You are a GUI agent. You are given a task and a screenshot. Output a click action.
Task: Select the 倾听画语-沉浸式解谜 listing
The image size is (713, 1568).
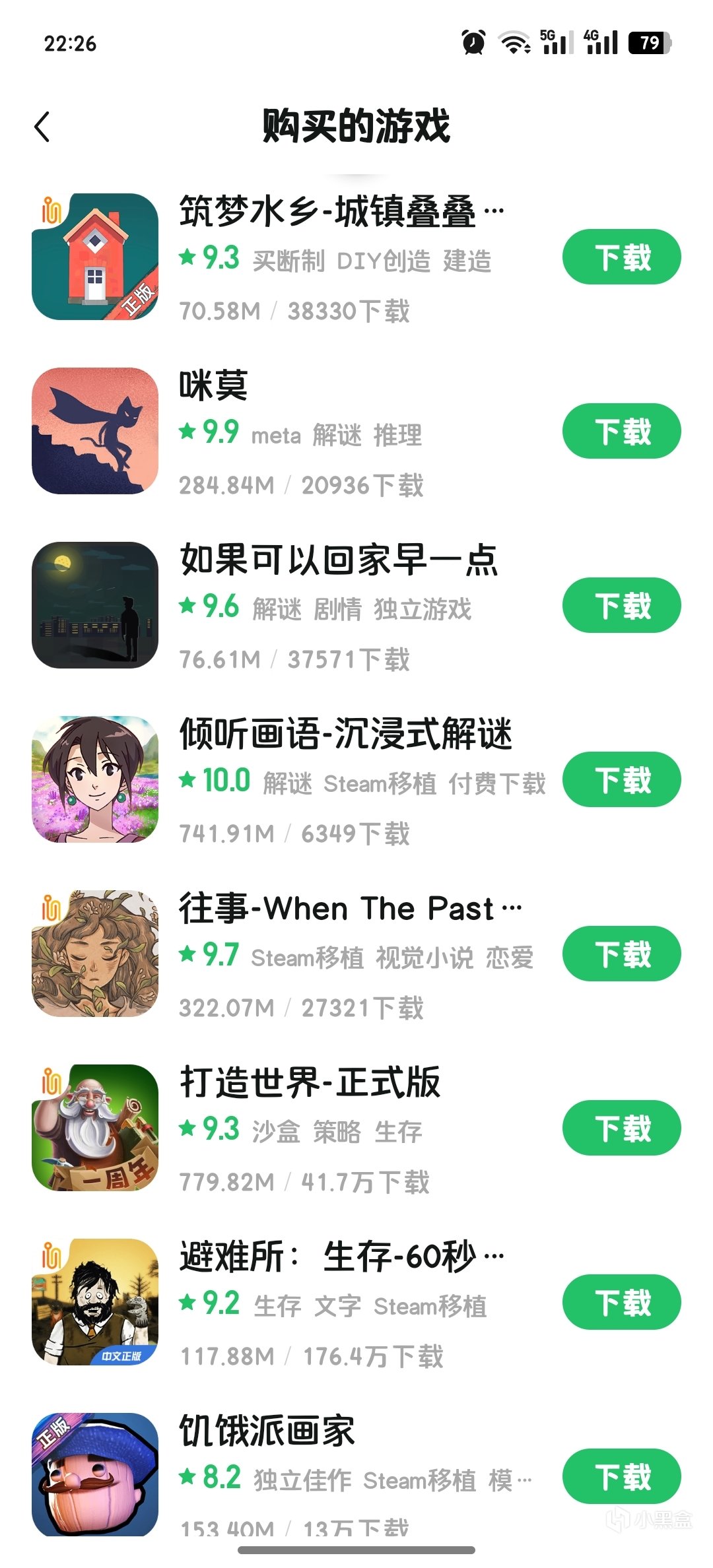345,735
